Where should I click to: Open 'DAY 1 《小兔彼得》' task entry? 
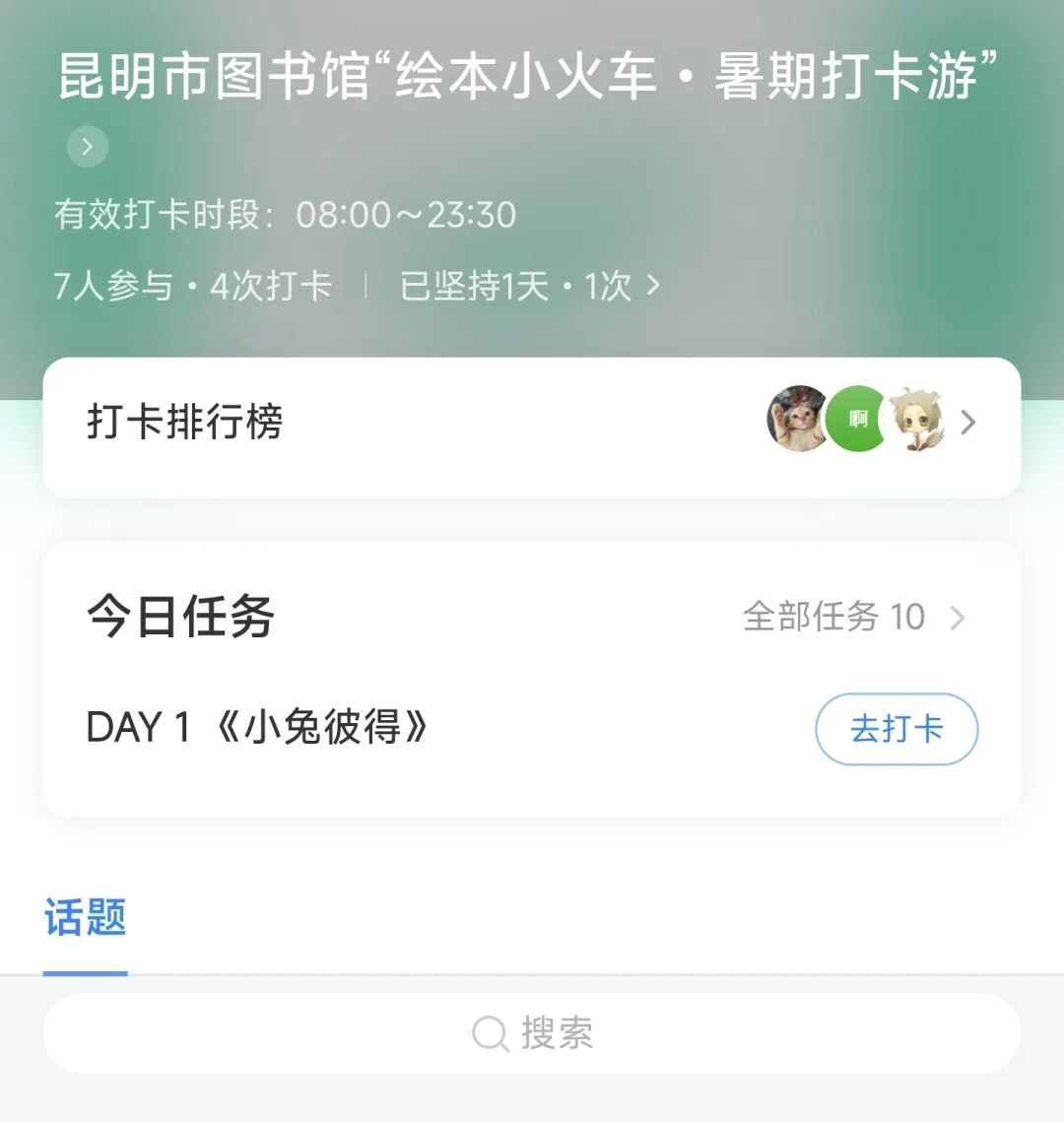click(254, 730)
